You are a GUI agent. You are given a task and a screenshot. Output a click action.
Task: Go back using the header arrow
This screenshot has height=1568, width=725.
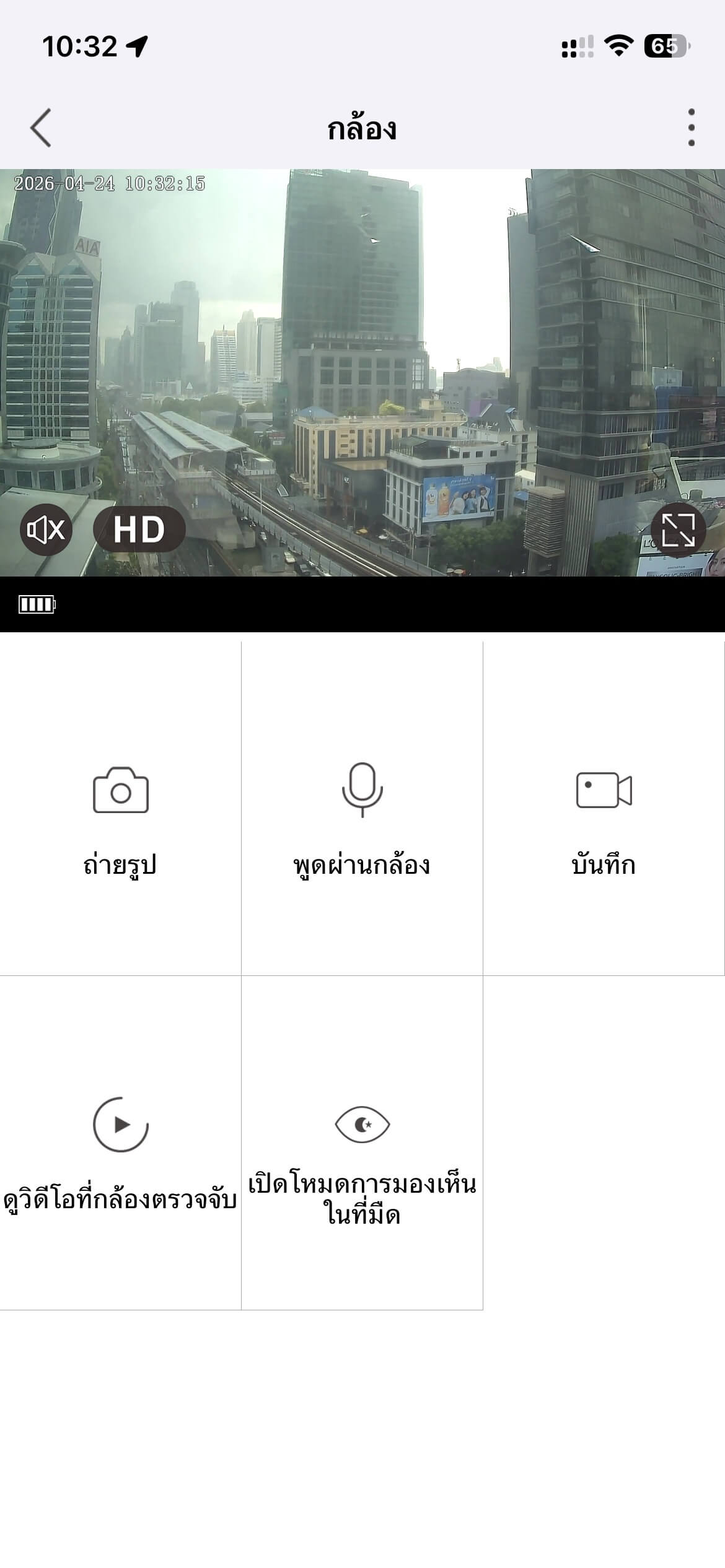click(x=41, y=128)
